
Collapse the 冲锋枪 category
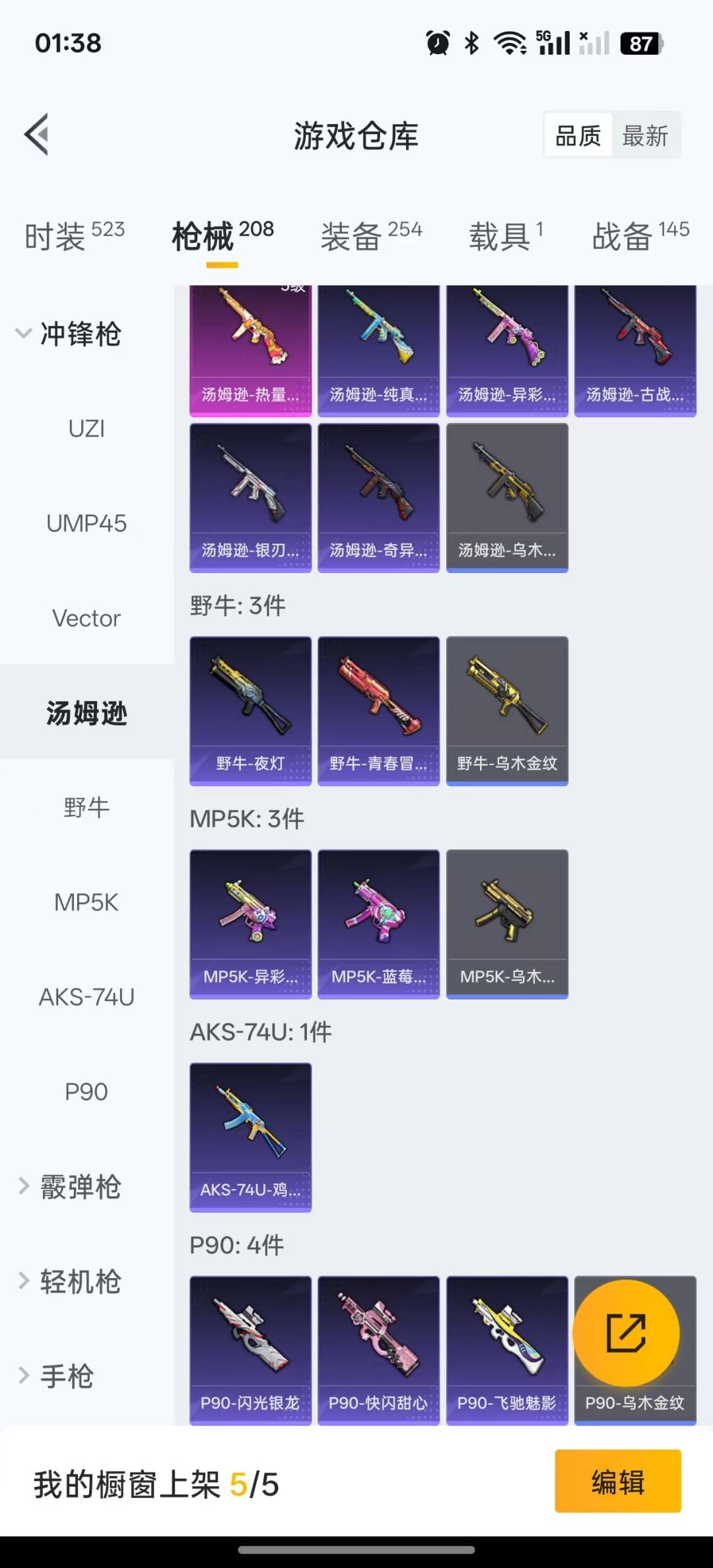pyautogui.click(x=69, y=333)
